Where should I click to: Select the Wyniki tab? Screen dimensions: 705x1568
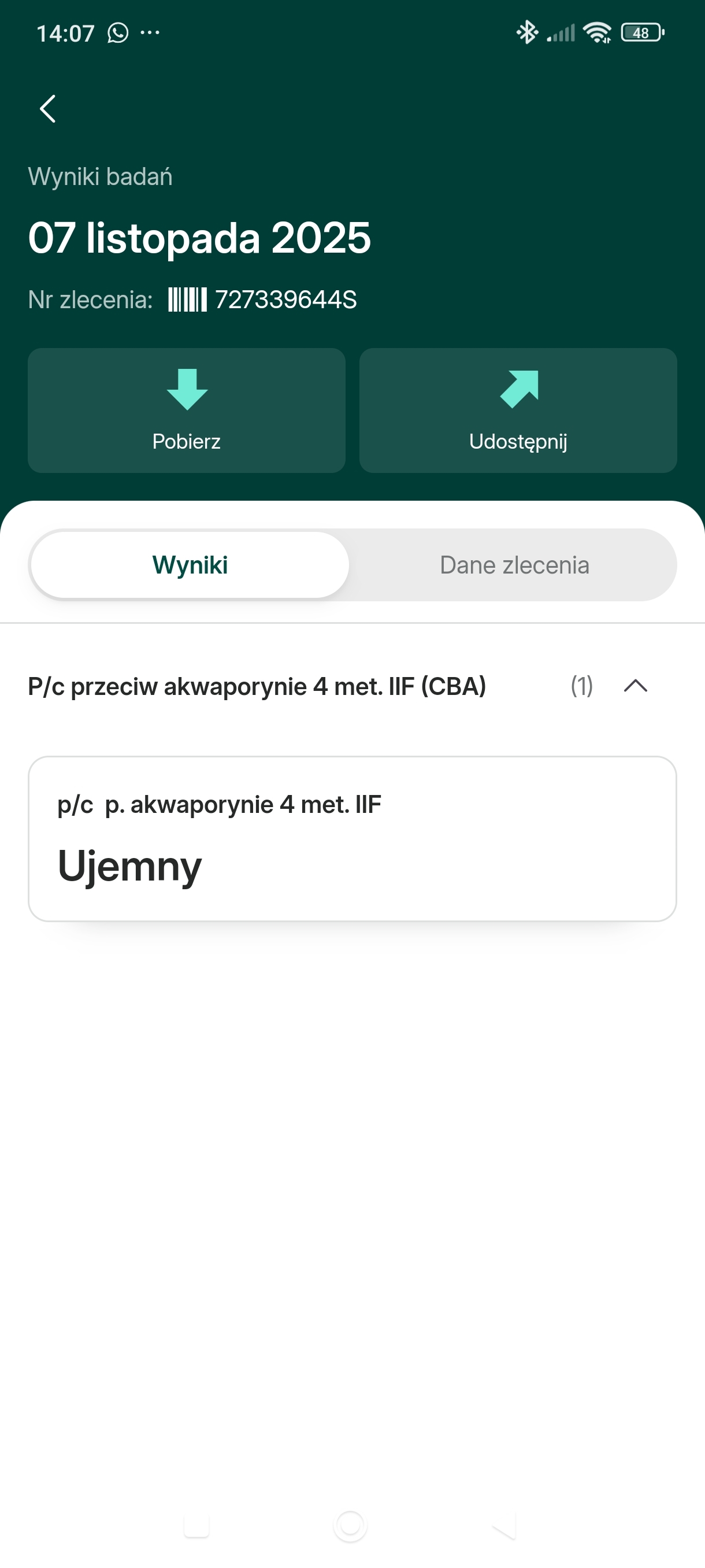(x=190, y=565)
